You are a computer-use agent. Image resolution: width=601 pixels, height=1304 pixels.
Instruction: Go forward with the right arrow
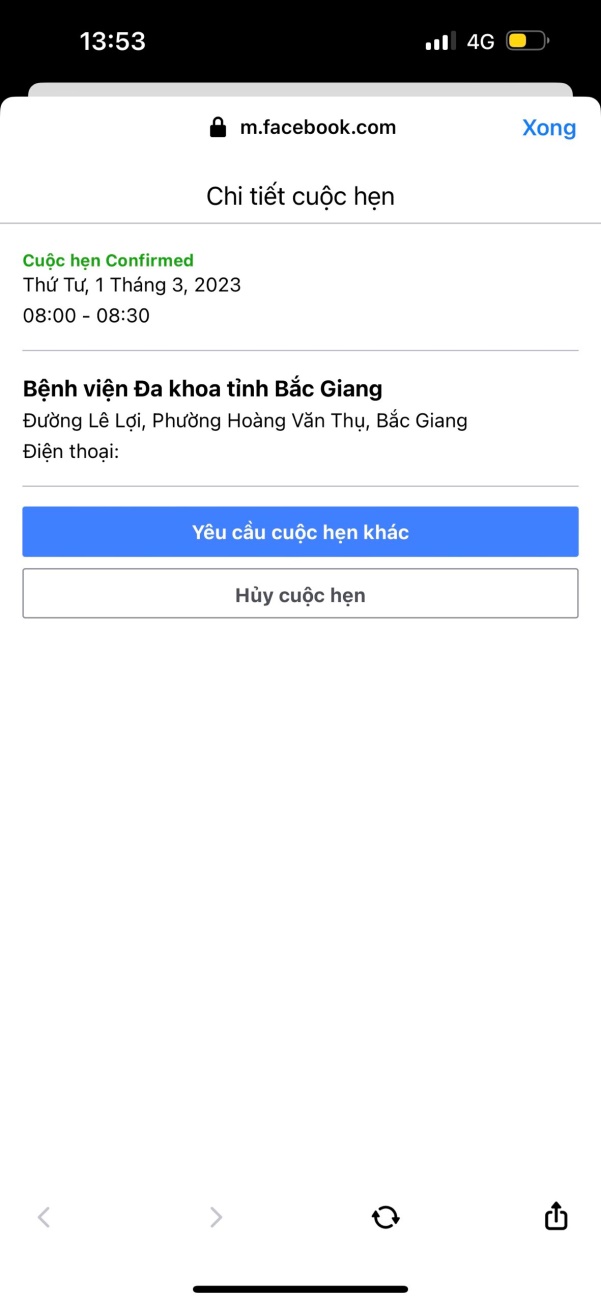click(x=215, y=1216)
